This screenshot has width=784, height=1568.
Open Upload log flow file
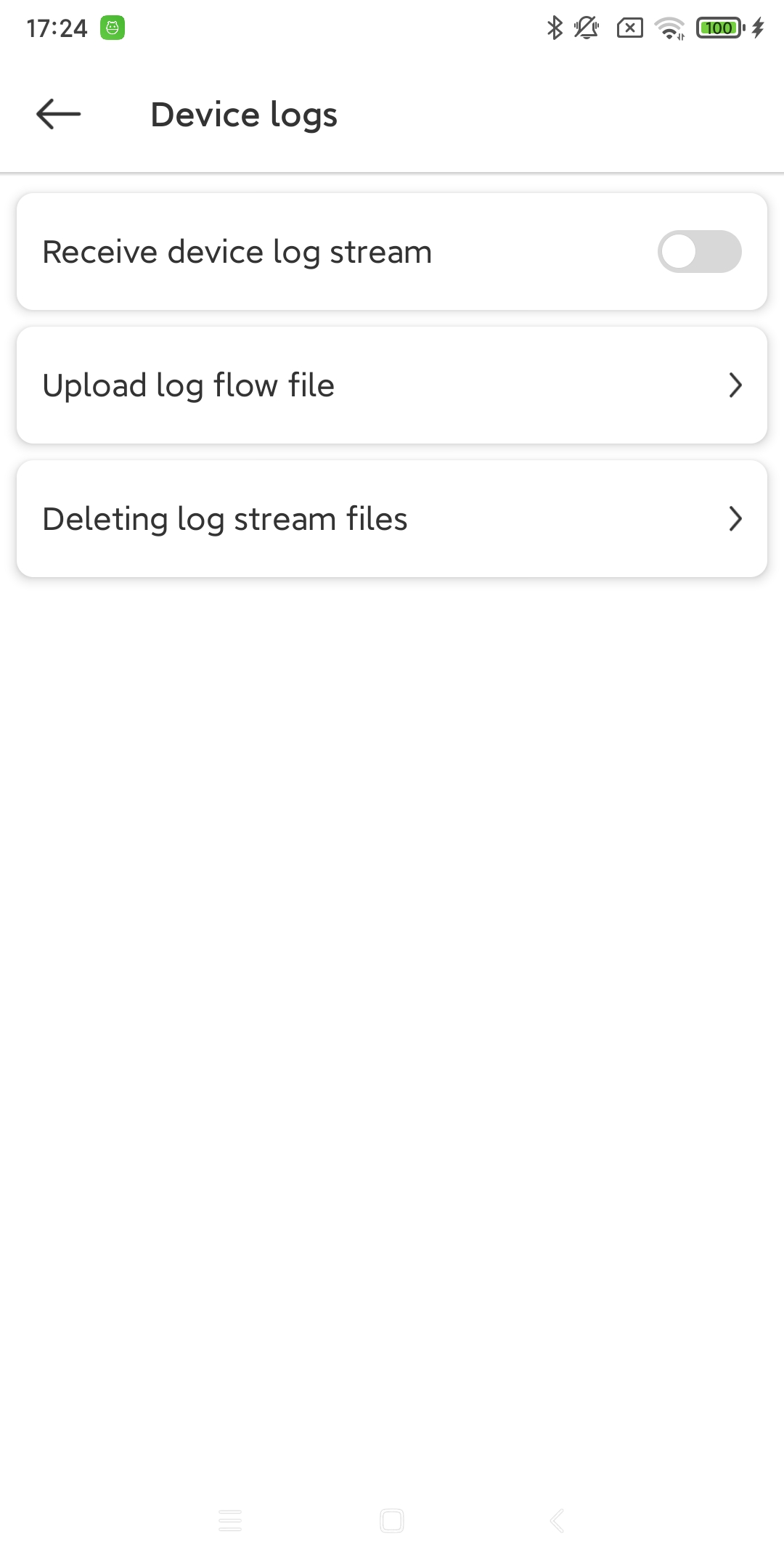click(392, 385)
